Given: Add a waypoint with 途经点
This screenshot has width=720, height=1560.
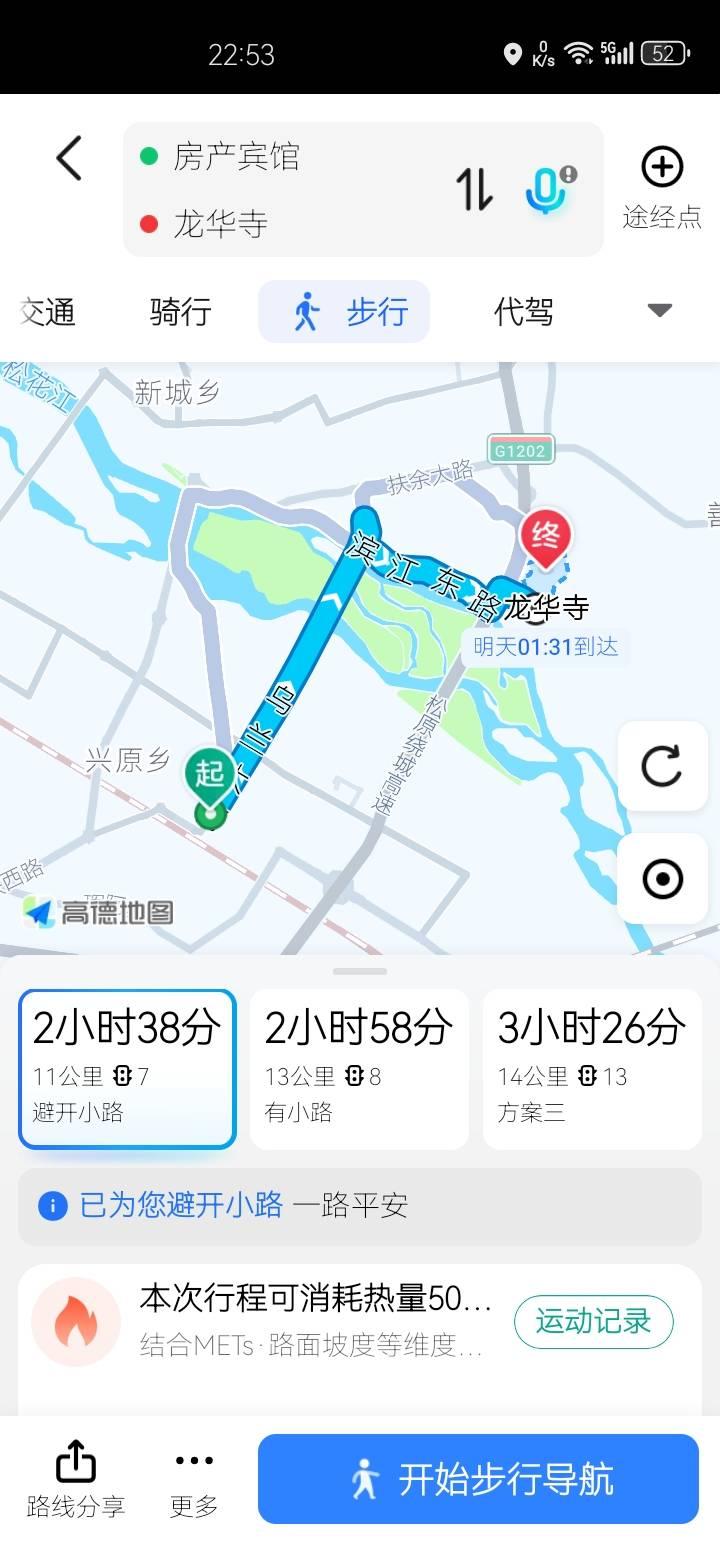Looking at the screenshot, I should click(x=662, y=189).
